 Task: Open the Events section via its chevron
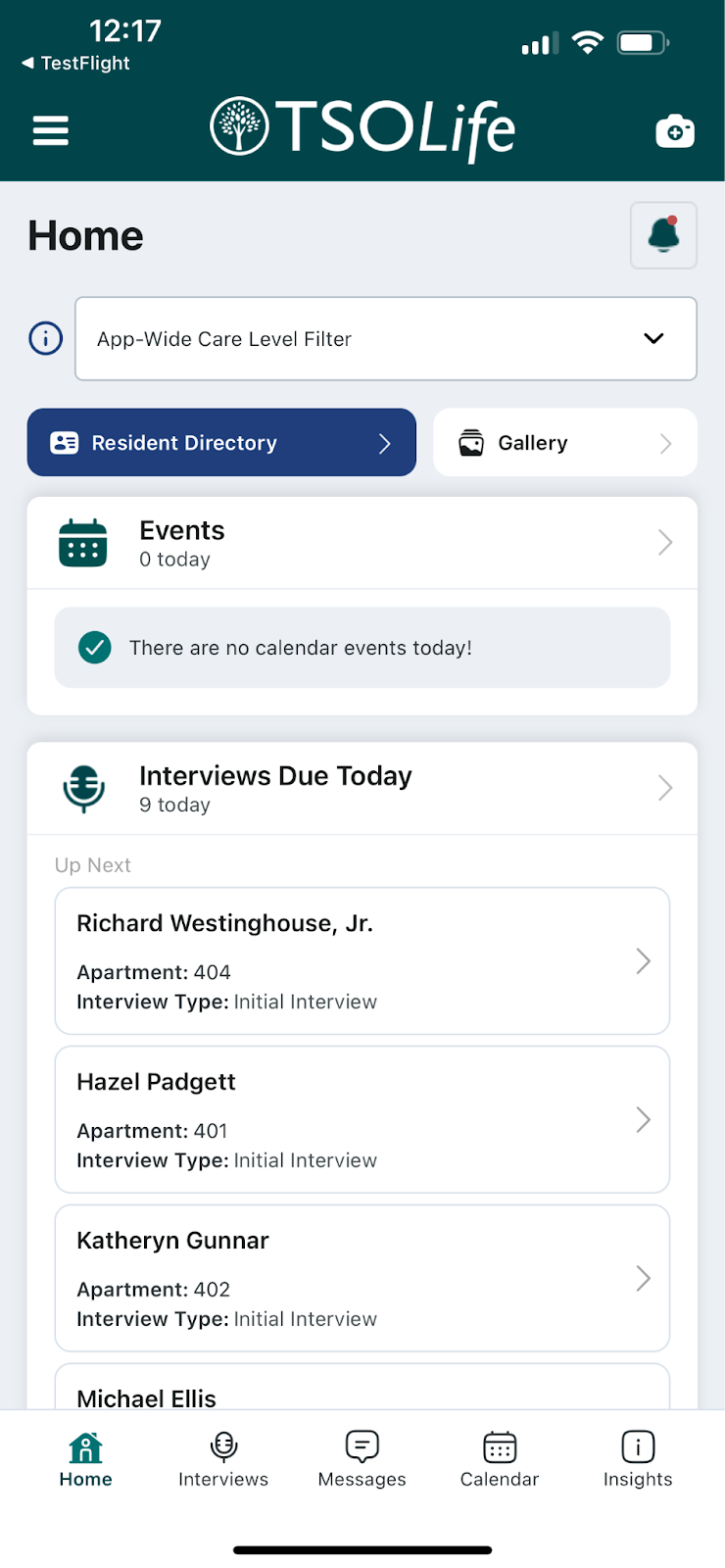665,542
